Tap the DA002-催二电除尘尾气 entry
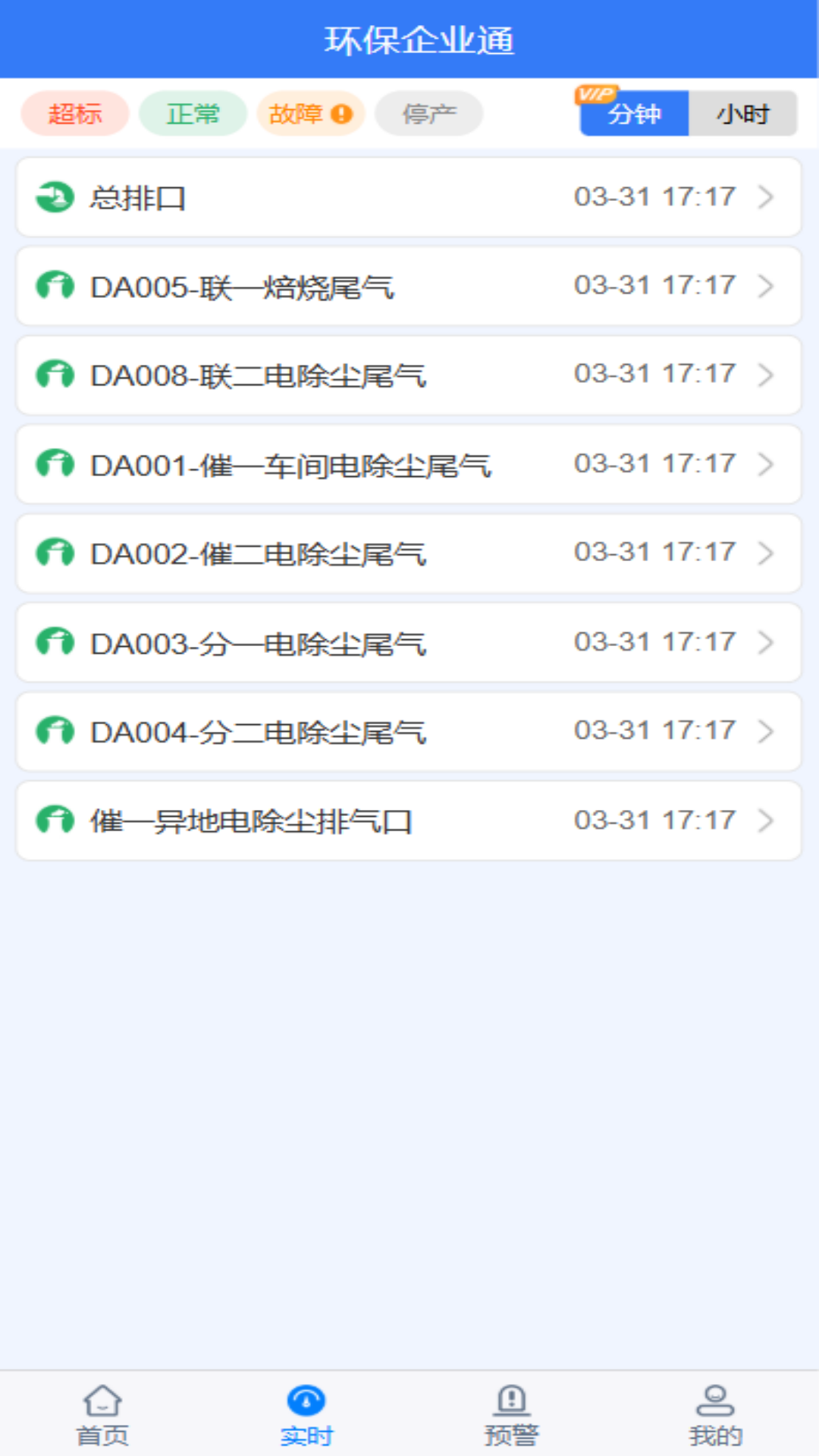This screenshot has width=819, height=1456. pyautogui.click(x=409, y=554)
